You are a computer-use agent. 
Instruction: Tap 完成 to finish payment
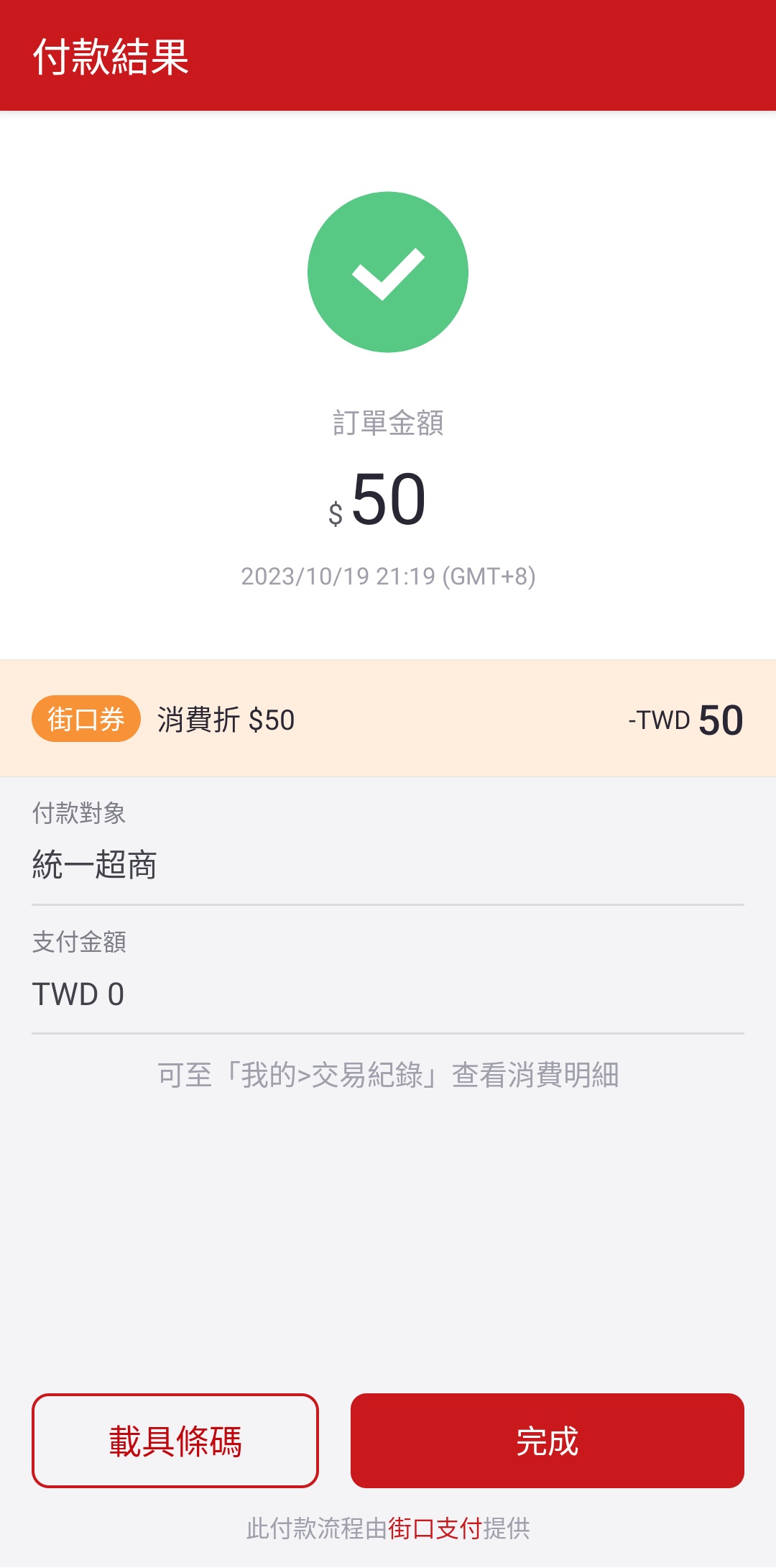point(547,1440)
